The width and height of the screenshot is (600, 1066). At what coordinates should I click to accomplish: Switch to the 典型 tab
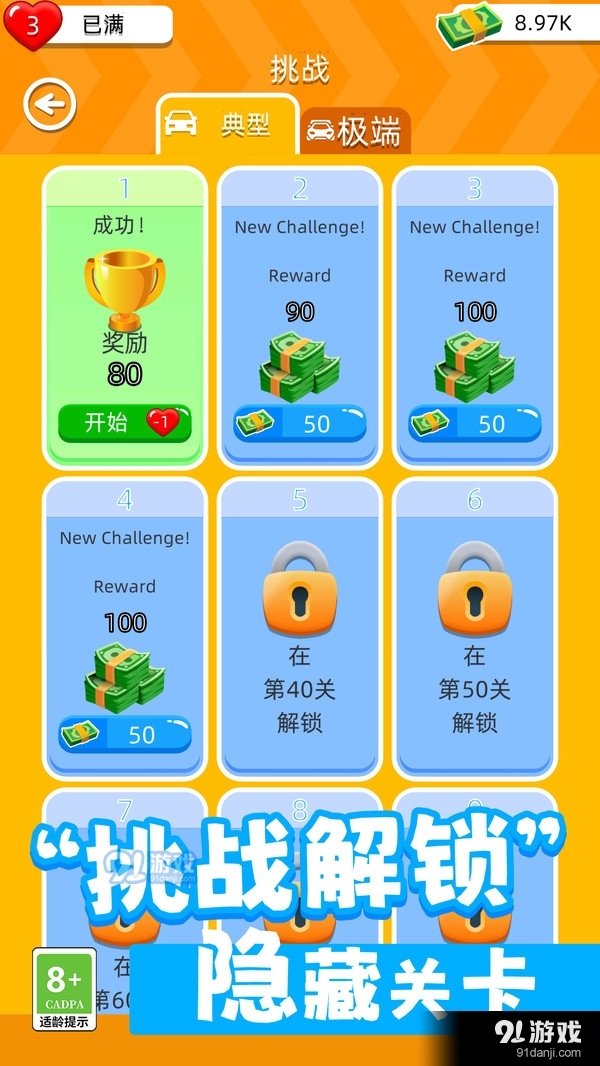point(228,125)
